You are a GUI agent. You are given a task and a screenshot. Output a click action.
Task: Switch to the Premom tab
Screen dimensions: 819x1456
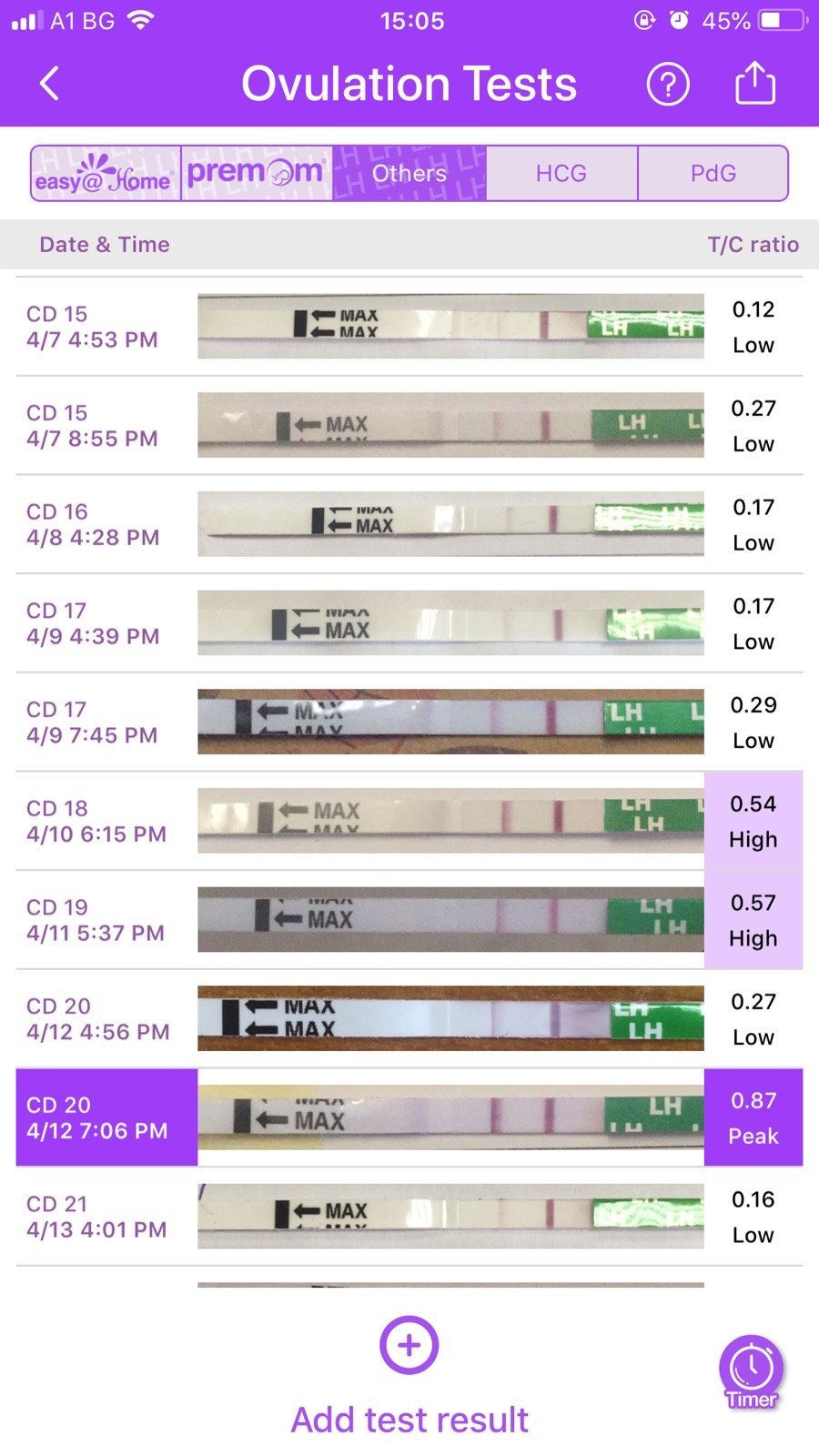click(257, 173)
